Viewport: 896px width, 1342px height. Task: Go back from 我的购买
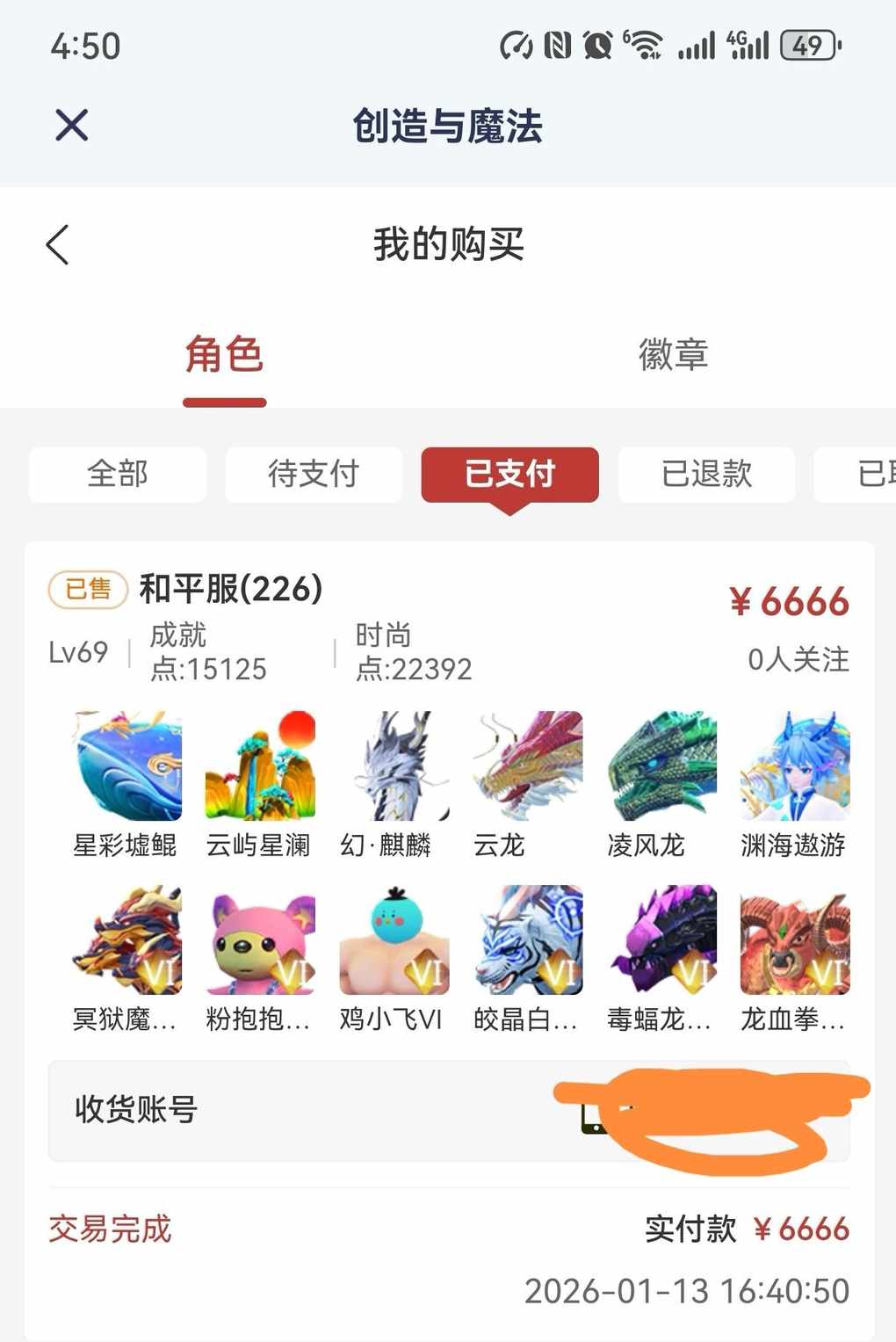[58, 244]
